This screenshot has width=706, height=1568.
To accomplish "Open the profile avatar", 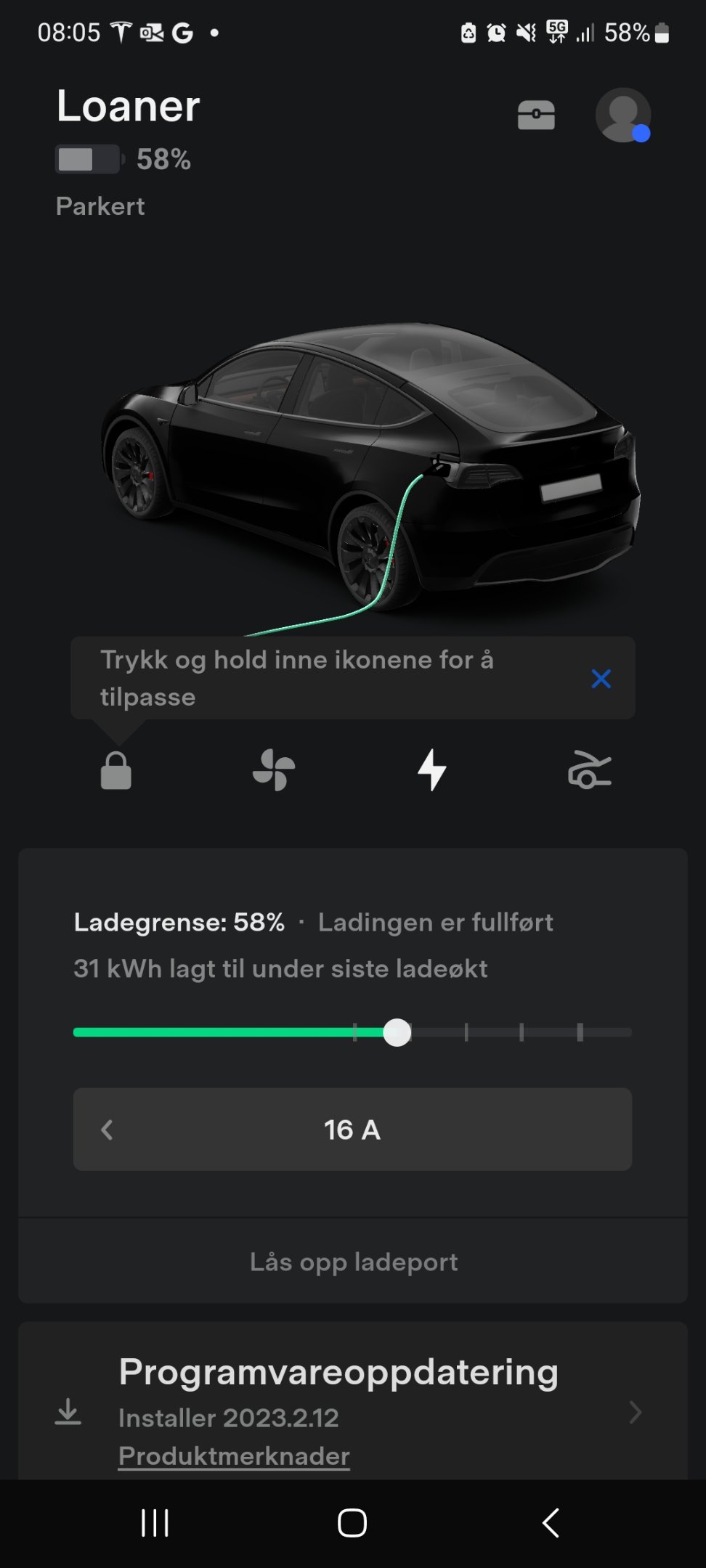I will [x=622, y=115].
